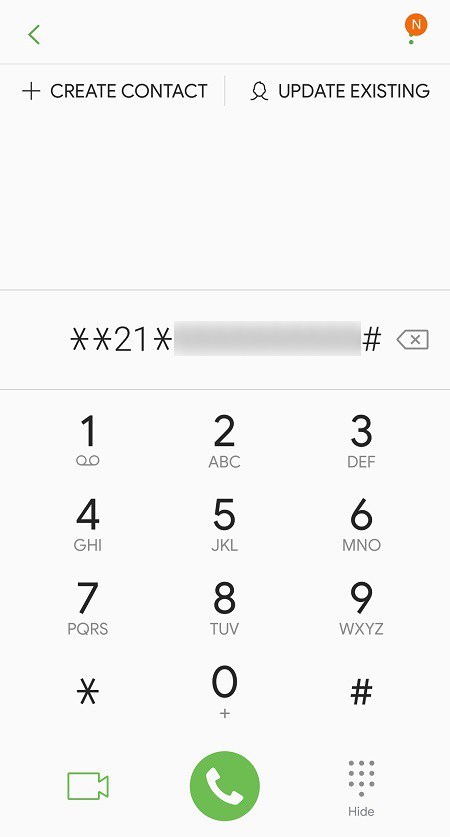Dial digit 1 voicemail key
The height and width of the screenshot is (837, 450).
click(88, 441)
